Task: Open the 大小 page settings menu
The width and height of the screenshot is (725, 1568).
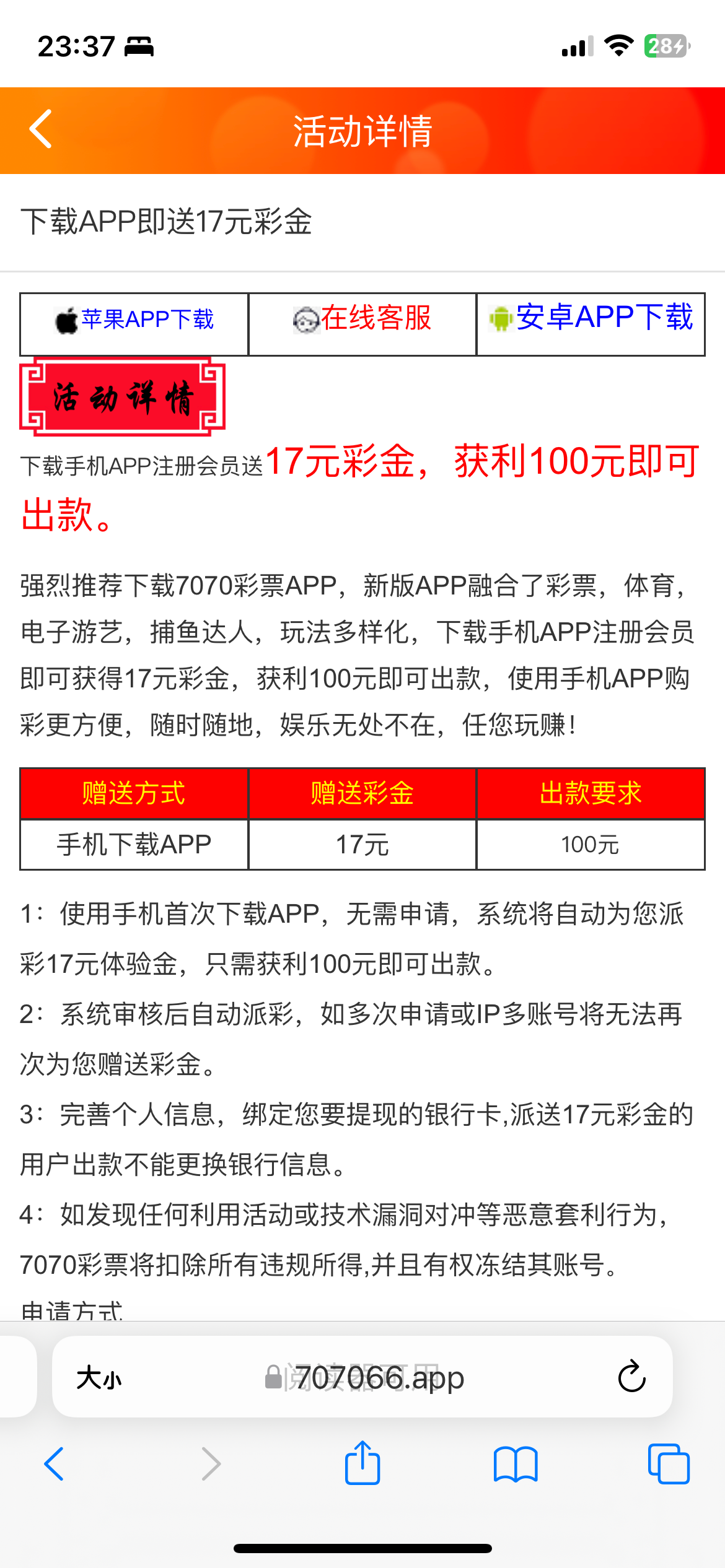Action: (99, 1378)
